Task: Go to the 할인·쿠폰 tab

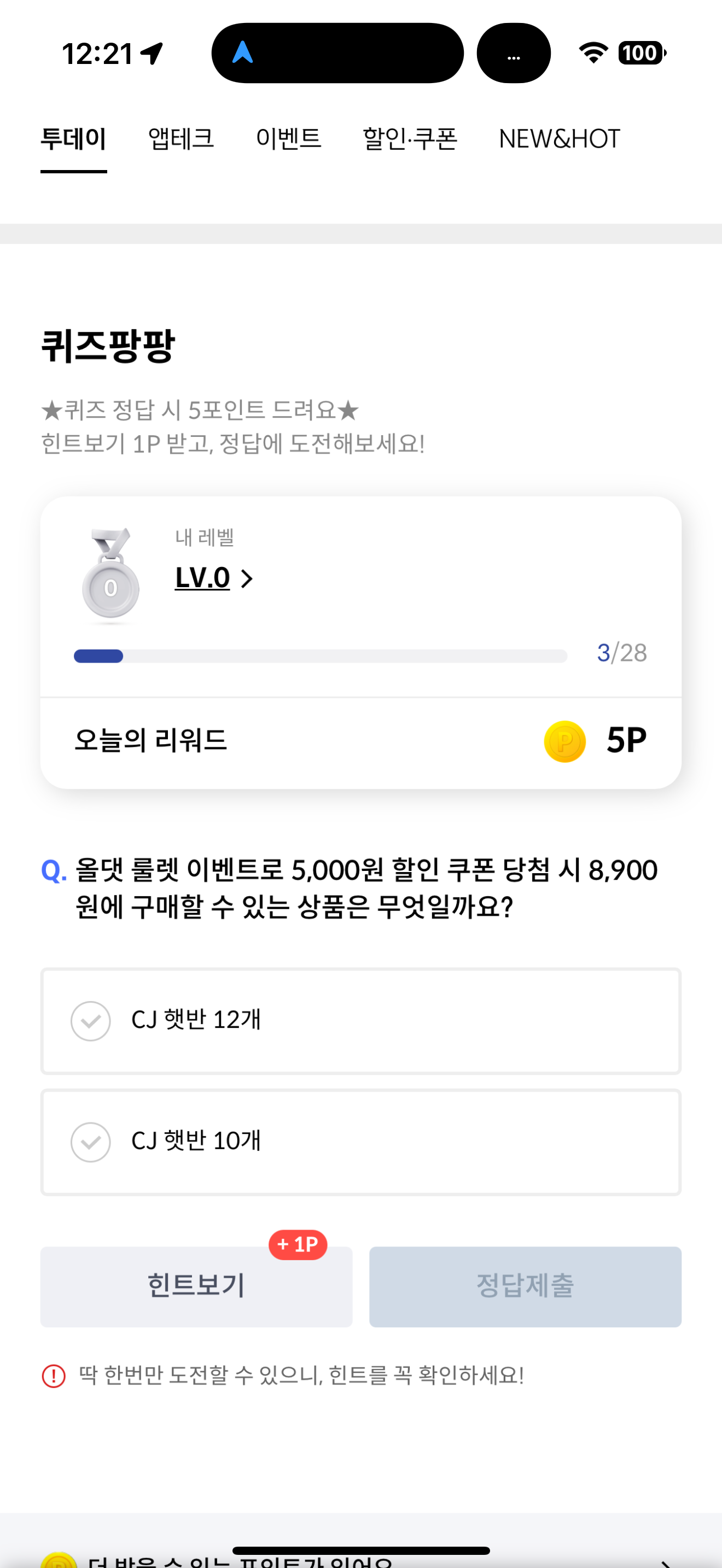Action: 410,139
